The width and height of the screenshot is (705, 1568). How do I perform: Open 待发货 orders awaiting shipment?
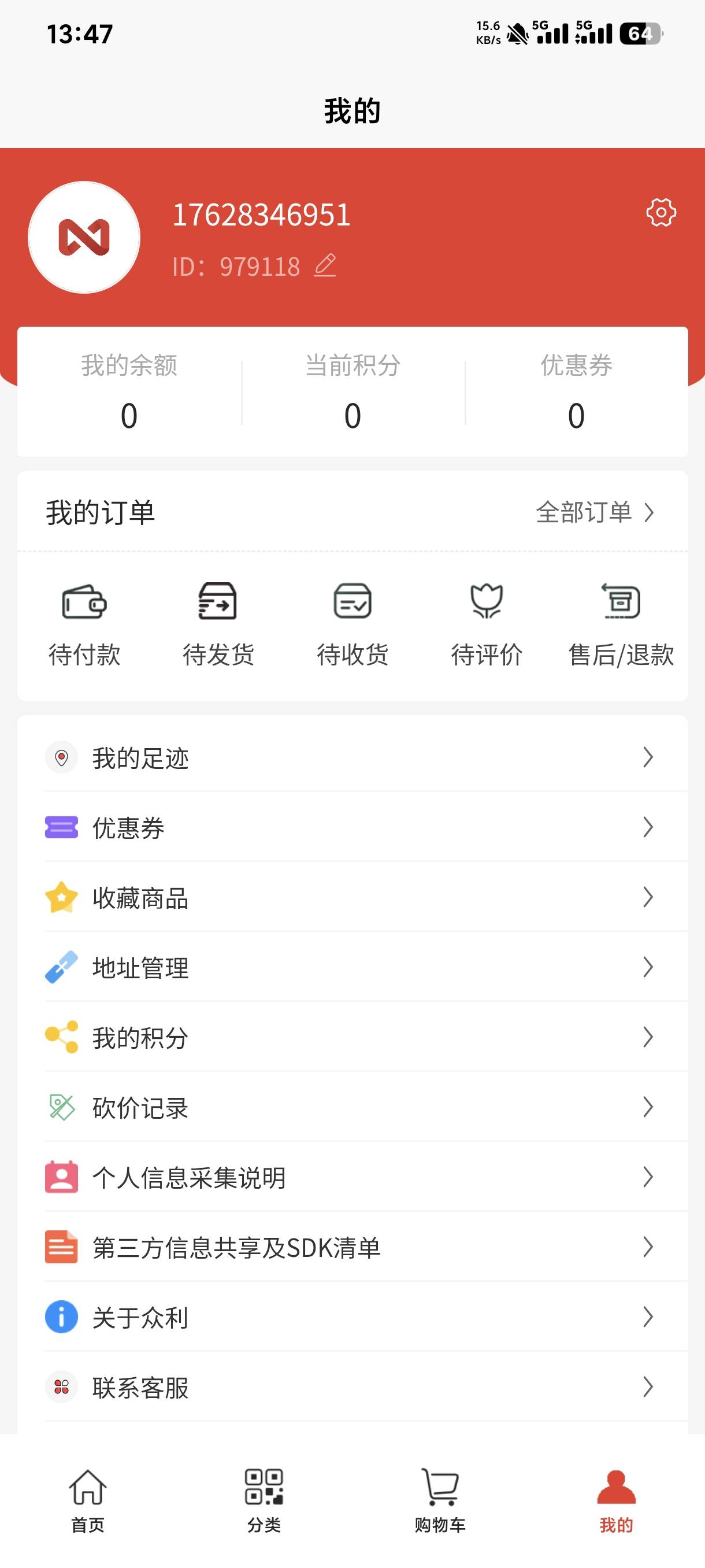pos(218,623)
